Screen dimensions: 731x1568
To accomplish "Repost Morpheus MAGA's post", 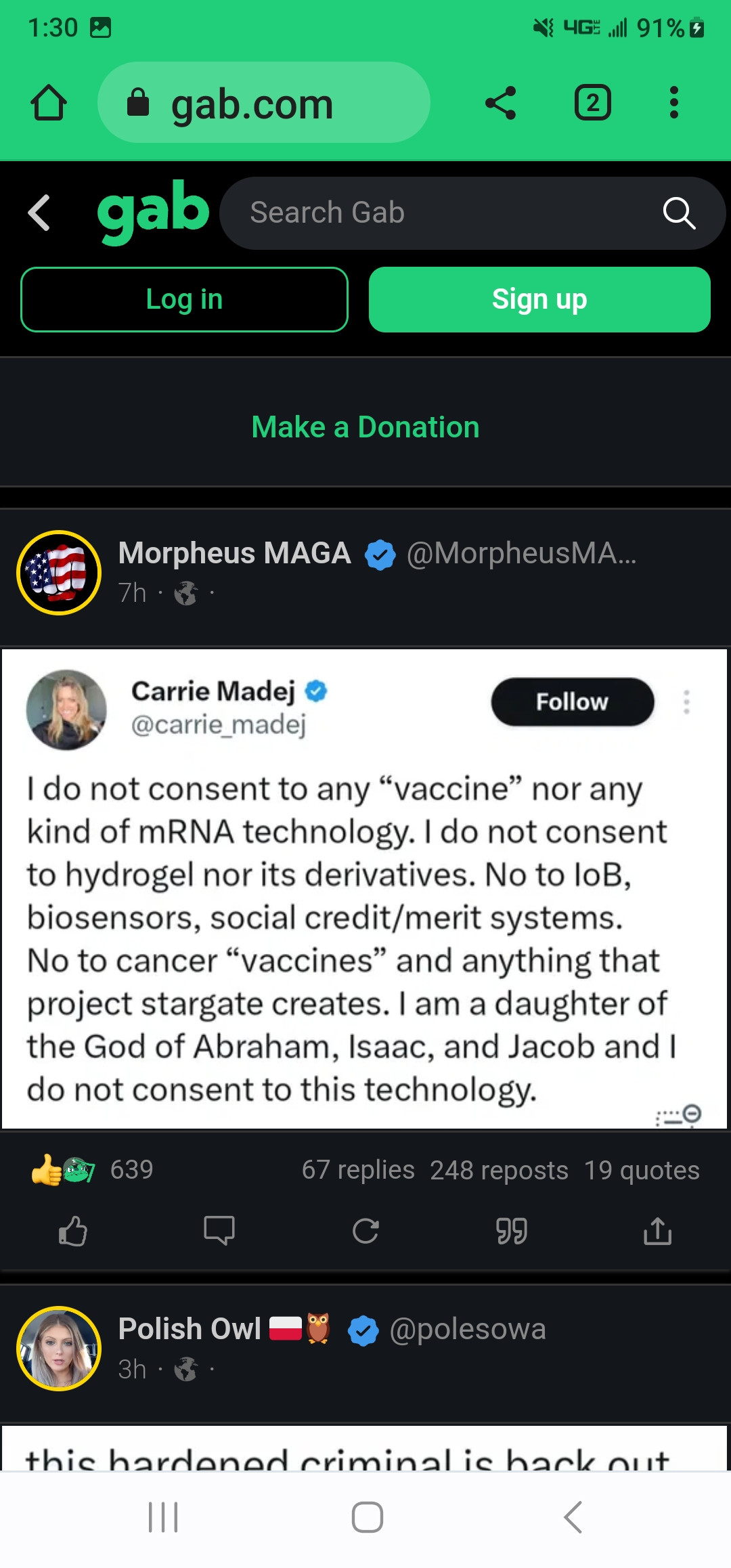I will click(x=365, y=1231).
